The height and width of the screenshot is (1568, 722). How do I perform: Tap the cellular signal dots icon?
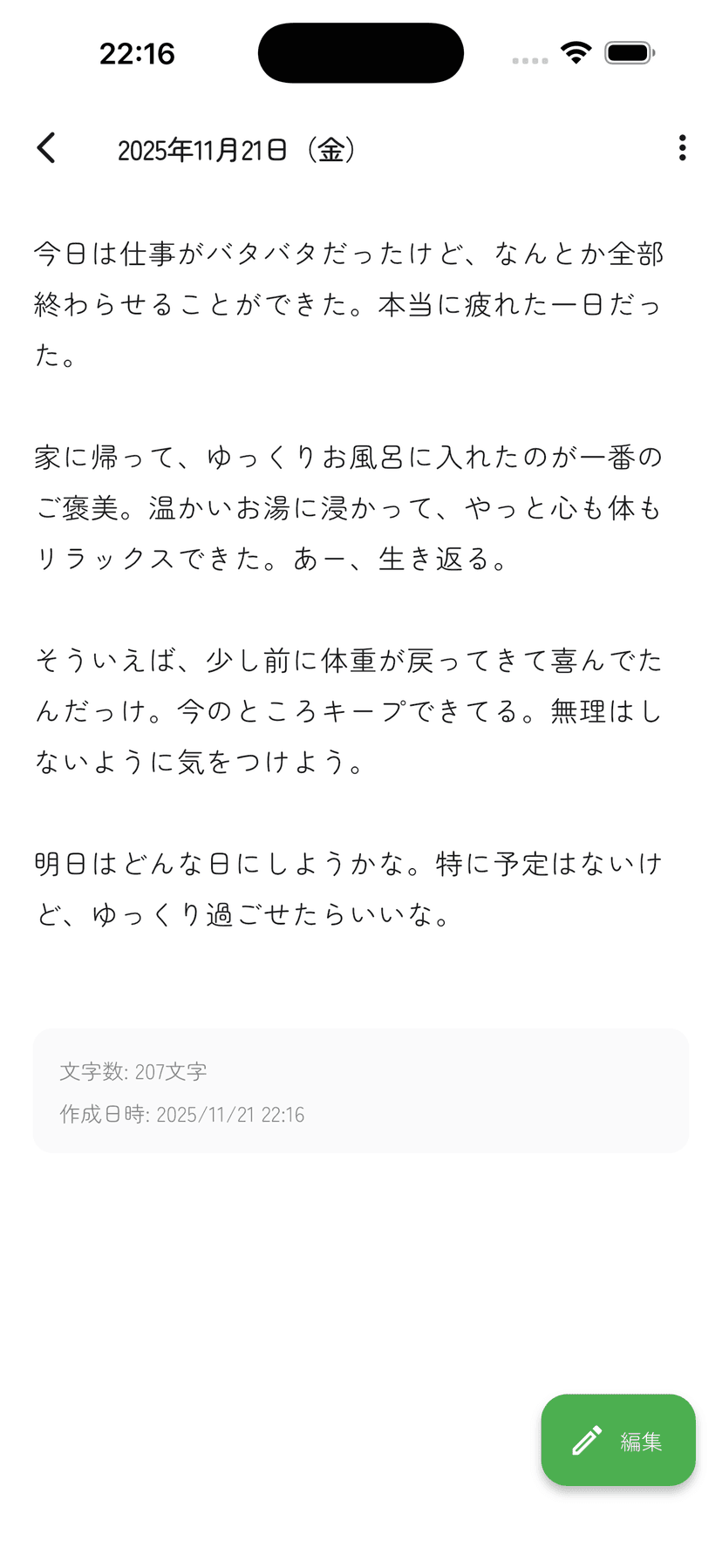click(529, 59)
